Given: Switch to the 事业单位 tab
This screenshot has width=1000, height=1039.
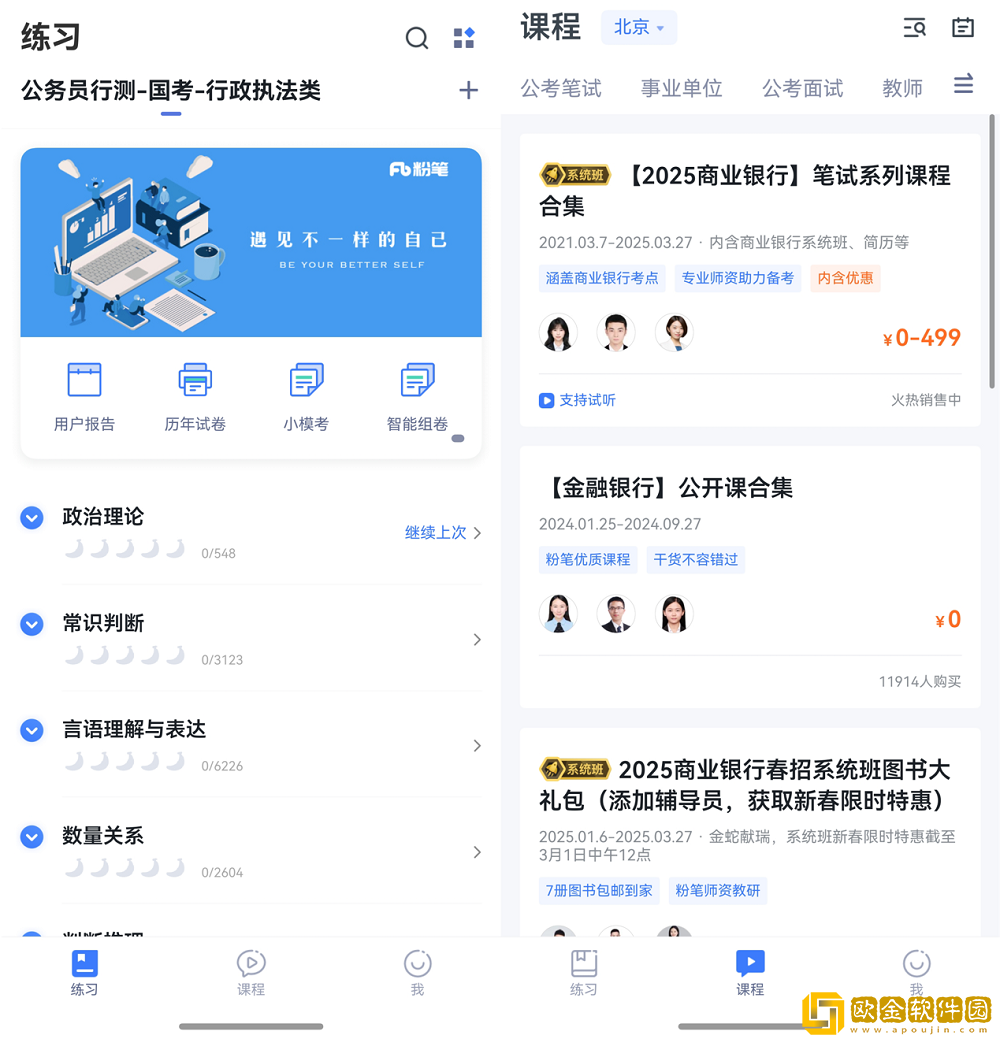Looking at the screenshot, I should (681, 89).
